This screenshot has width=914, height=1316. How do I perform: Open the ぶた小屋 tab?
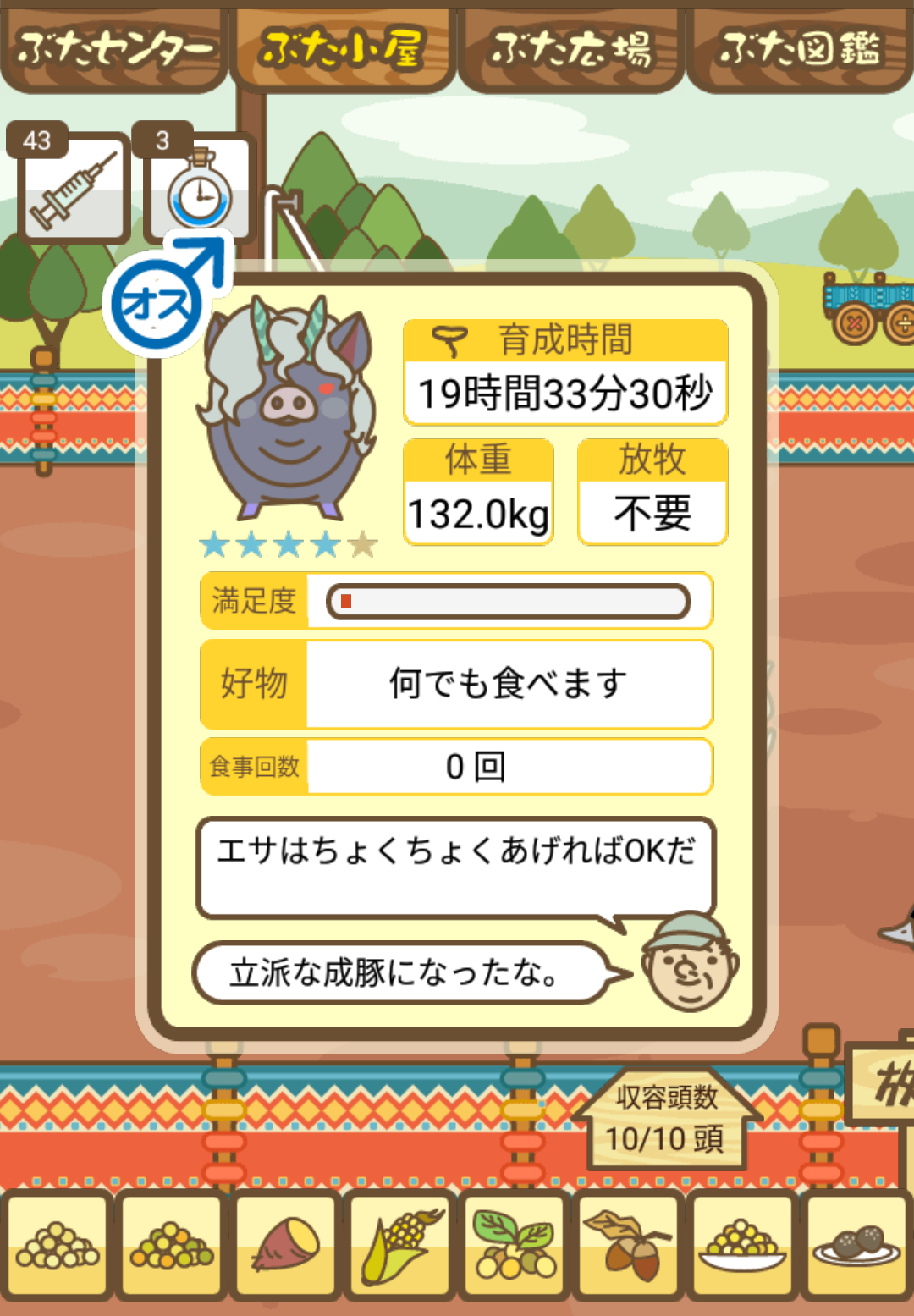click(x=342, y=48)
